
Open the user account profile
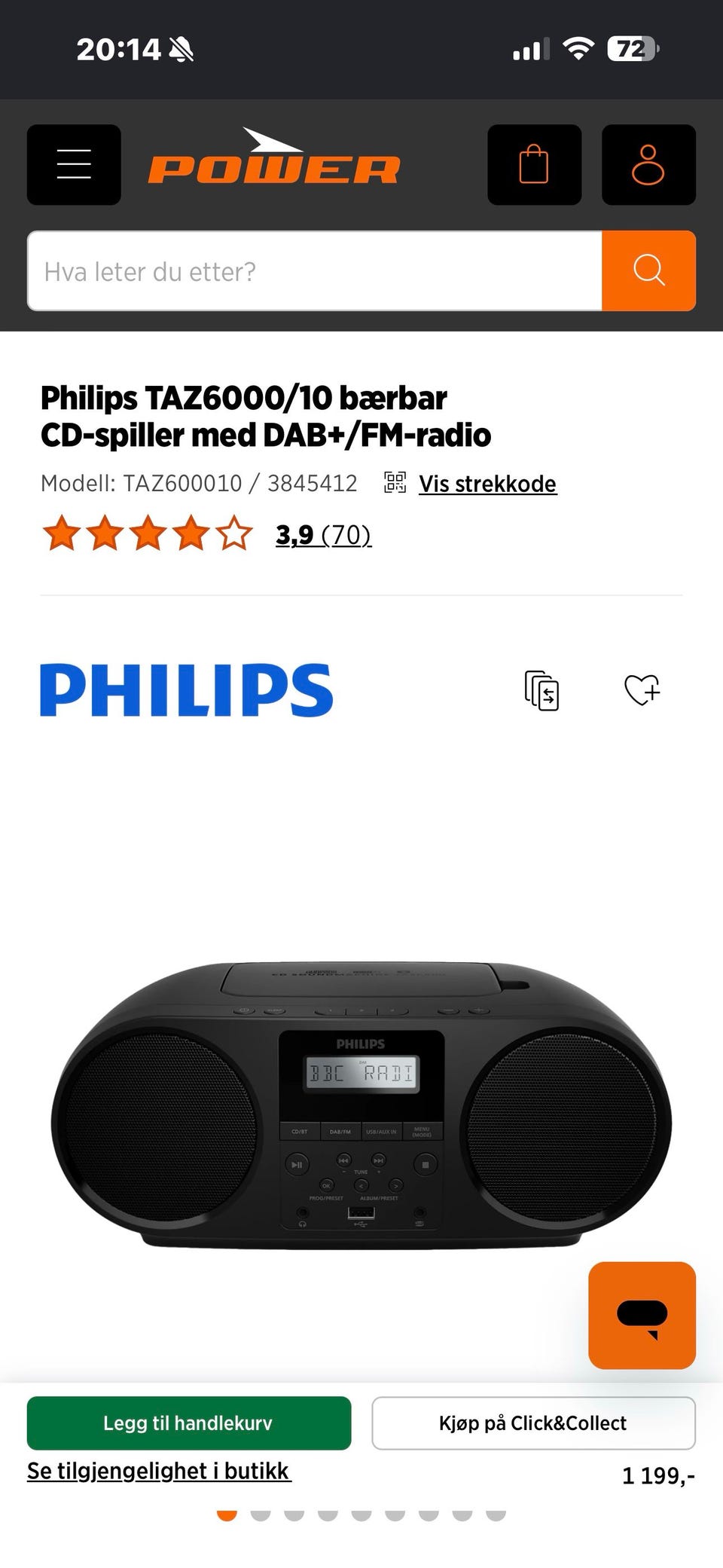click(648, 164)
